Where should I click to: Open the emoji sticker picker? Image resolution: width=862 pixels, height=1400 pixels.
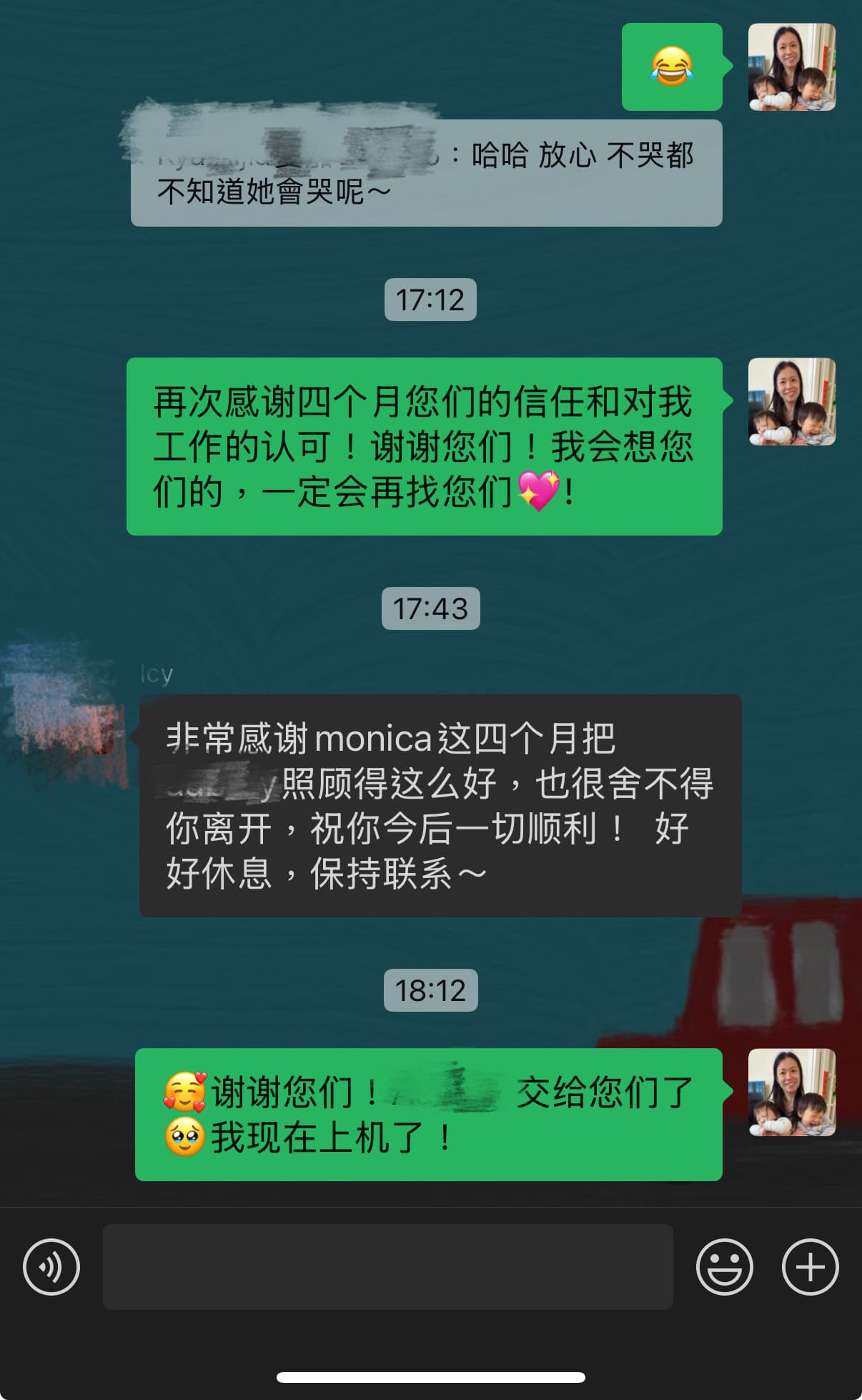pos(724,1267)
